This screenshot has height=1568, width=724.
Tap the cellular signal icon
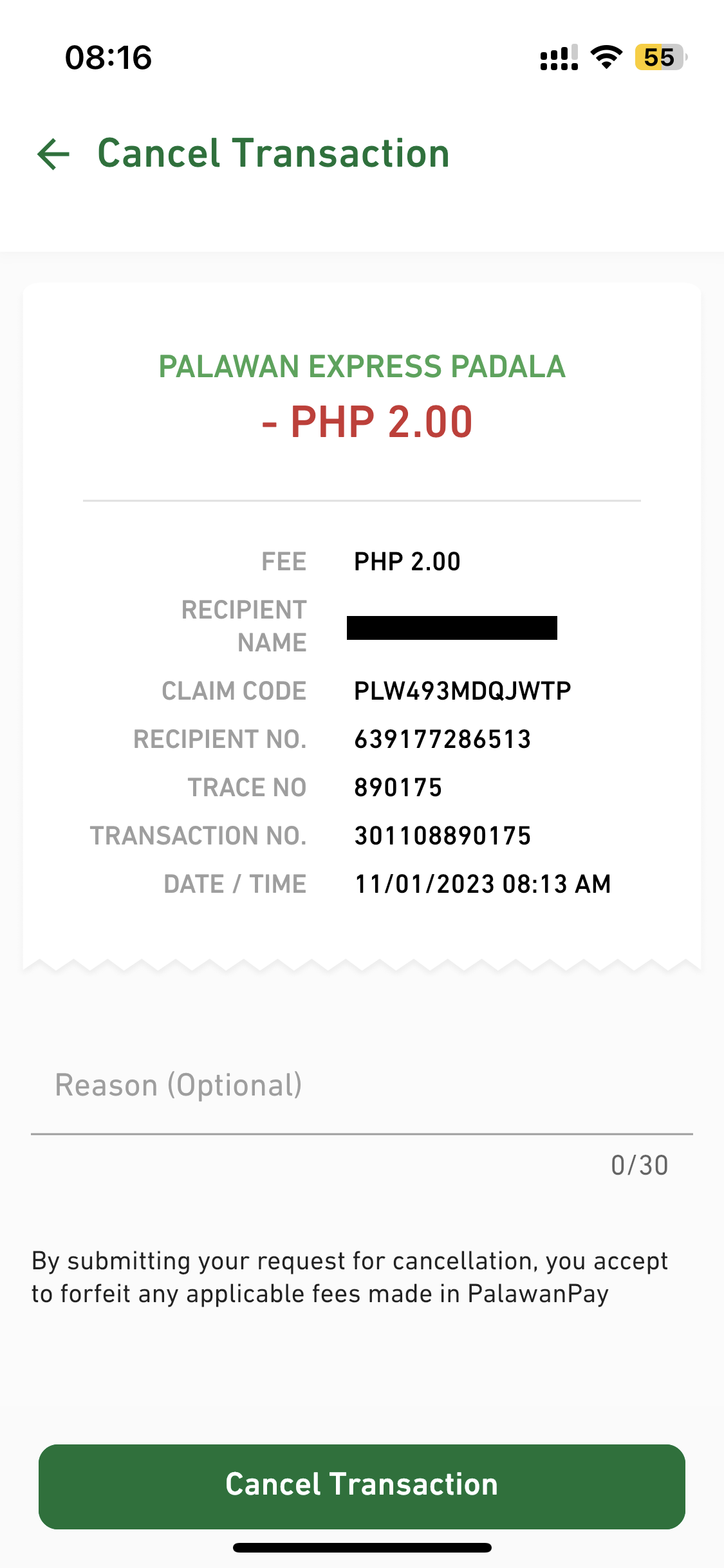pyautogui.click(x=557, y=57)
